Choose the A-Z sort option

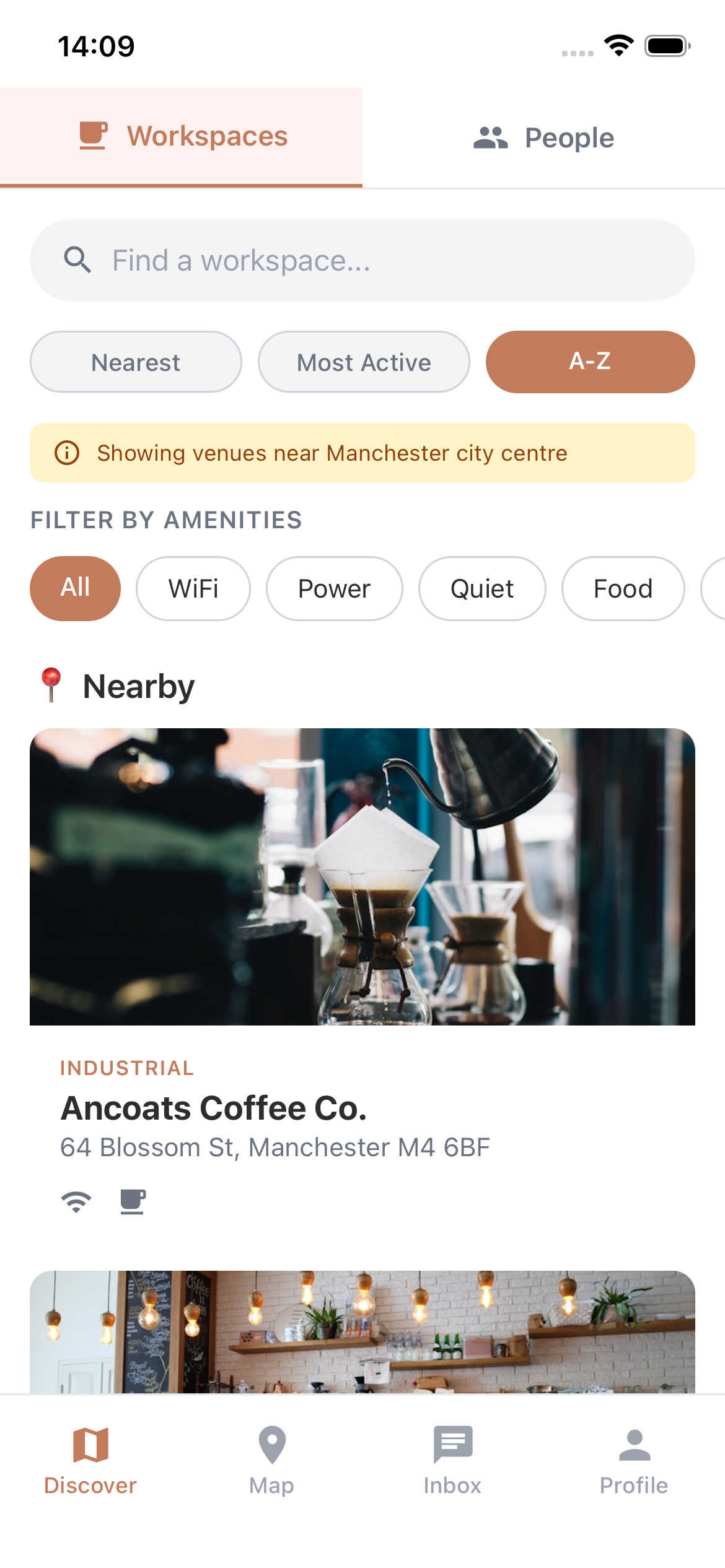click(590, 362)
